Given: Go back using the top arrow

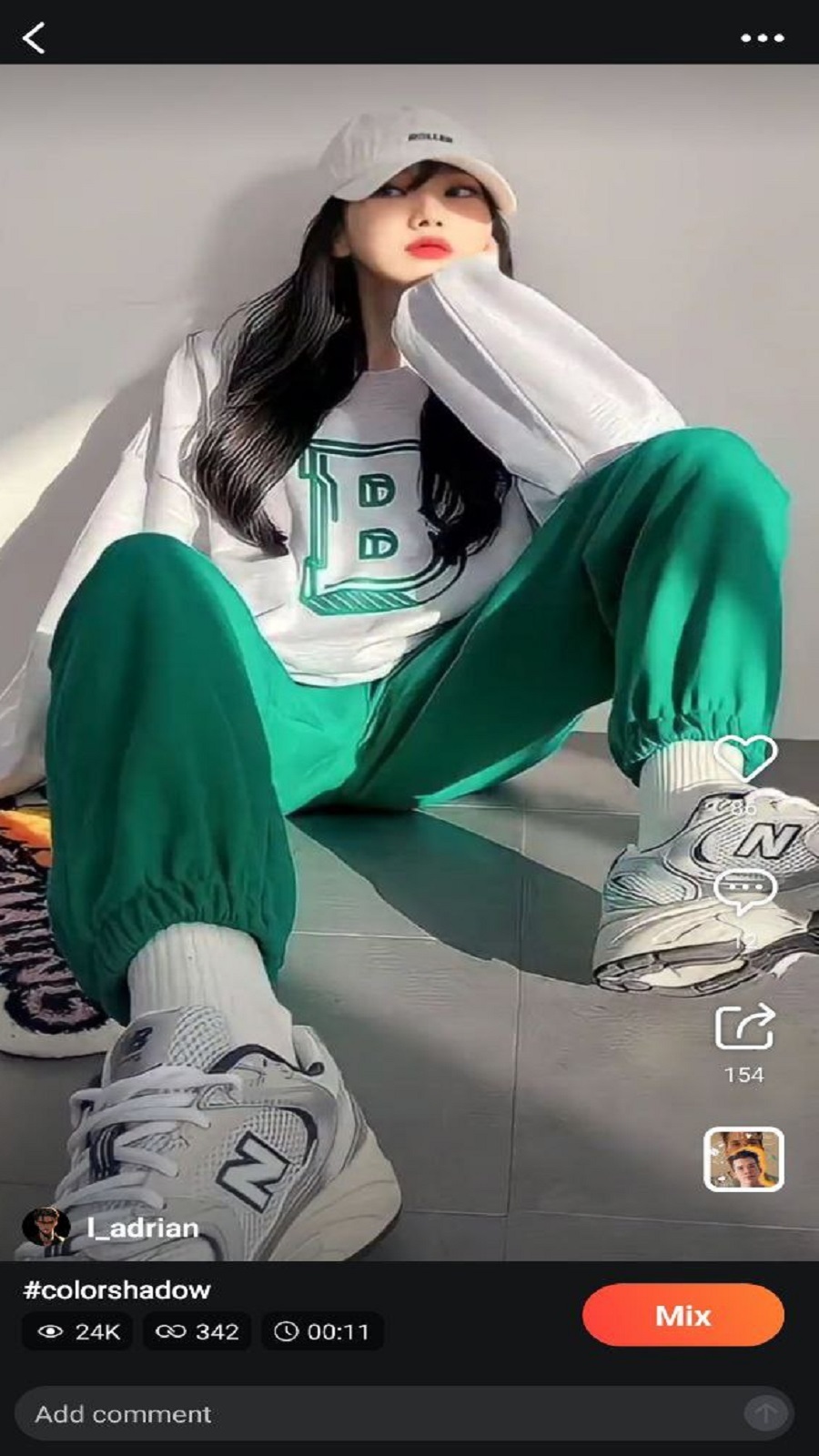Looking at the screenshot, I should tap(34, 38).
